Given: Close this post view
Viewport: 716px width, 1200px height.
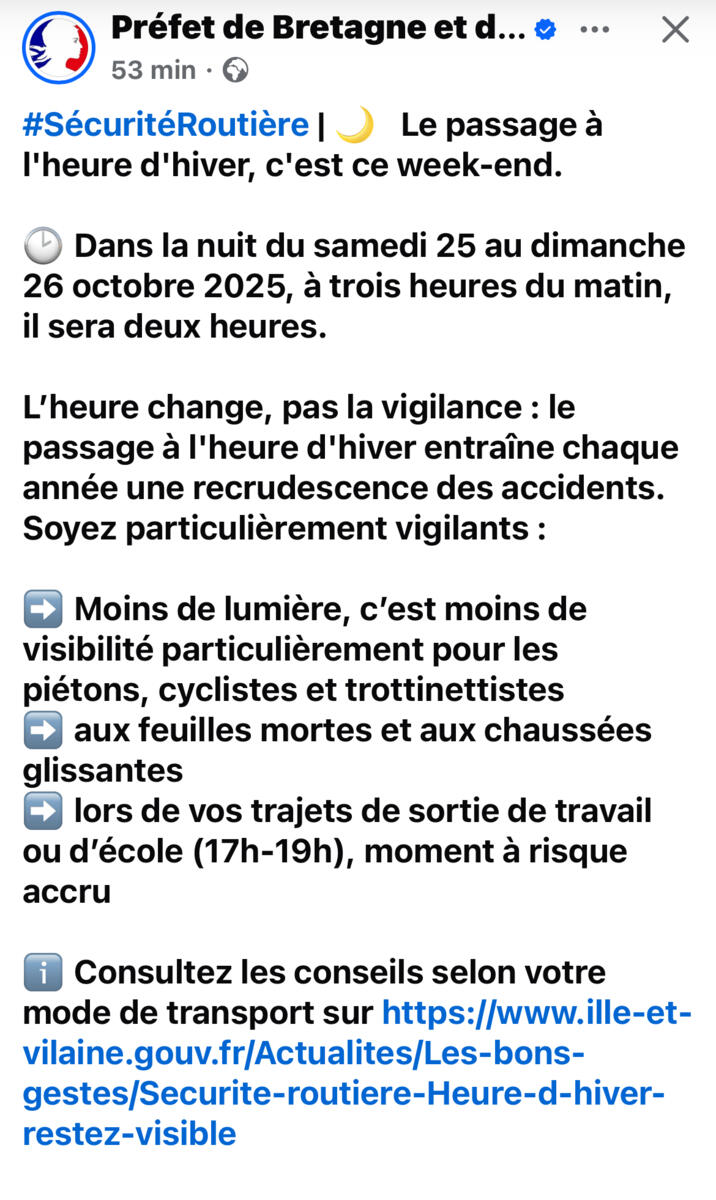Looking at the screenshot, I should pyautogui.click(x=676, y=30).
